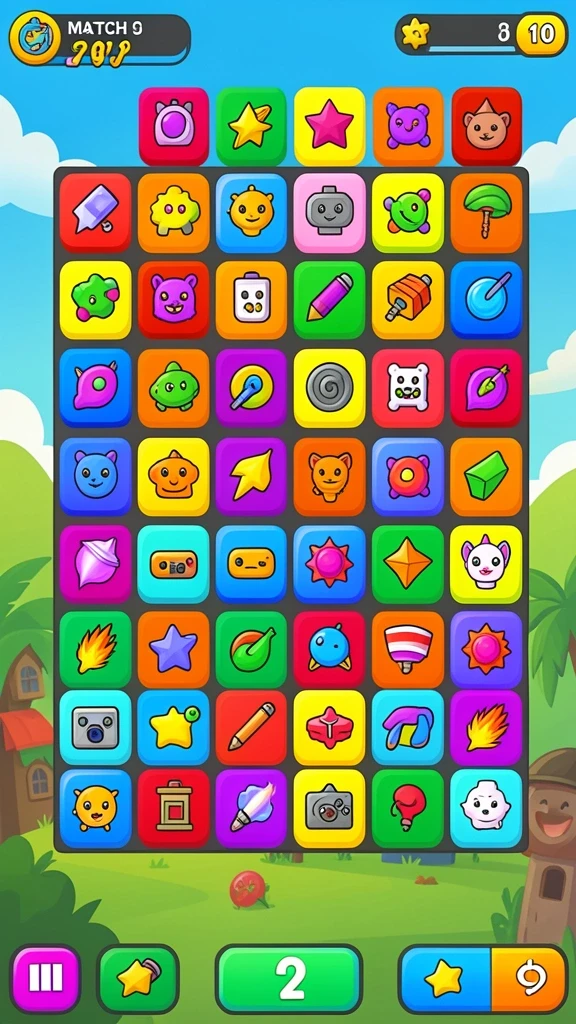Tap the purple pencil tile on green
The image size is (576, 1024).
(x=329, y=300)
